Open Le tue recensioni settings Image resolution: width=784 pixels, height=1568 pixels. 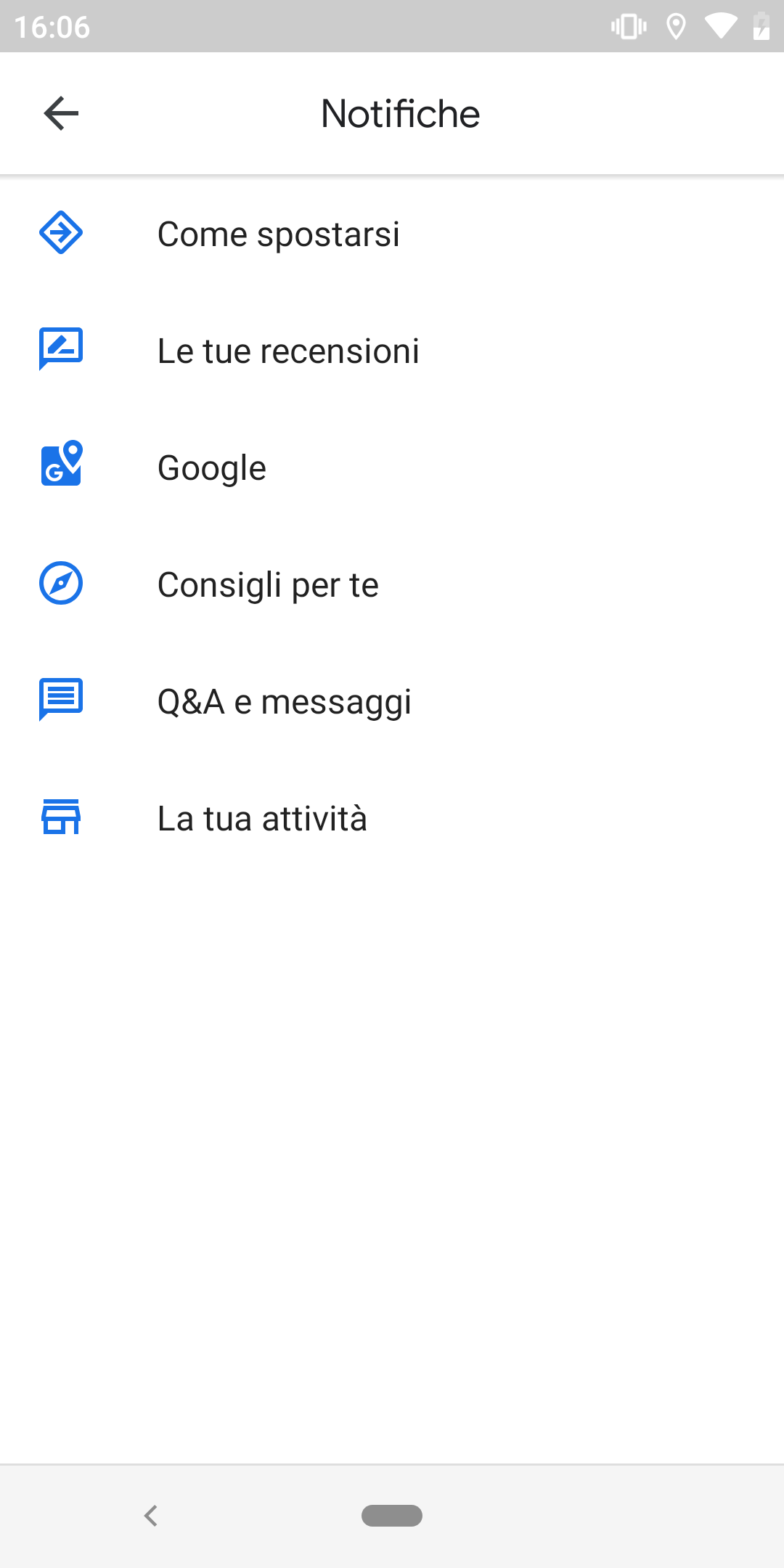pos(392,351)
